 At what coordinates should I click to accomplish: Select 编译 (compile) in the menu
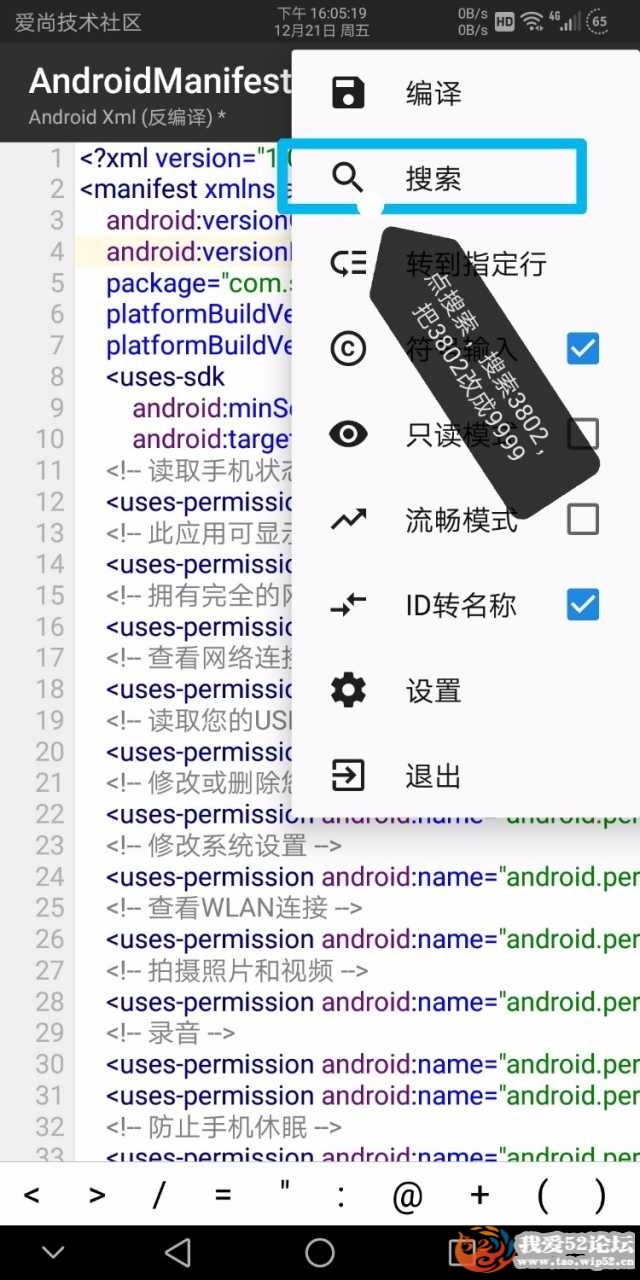point(433,94)
